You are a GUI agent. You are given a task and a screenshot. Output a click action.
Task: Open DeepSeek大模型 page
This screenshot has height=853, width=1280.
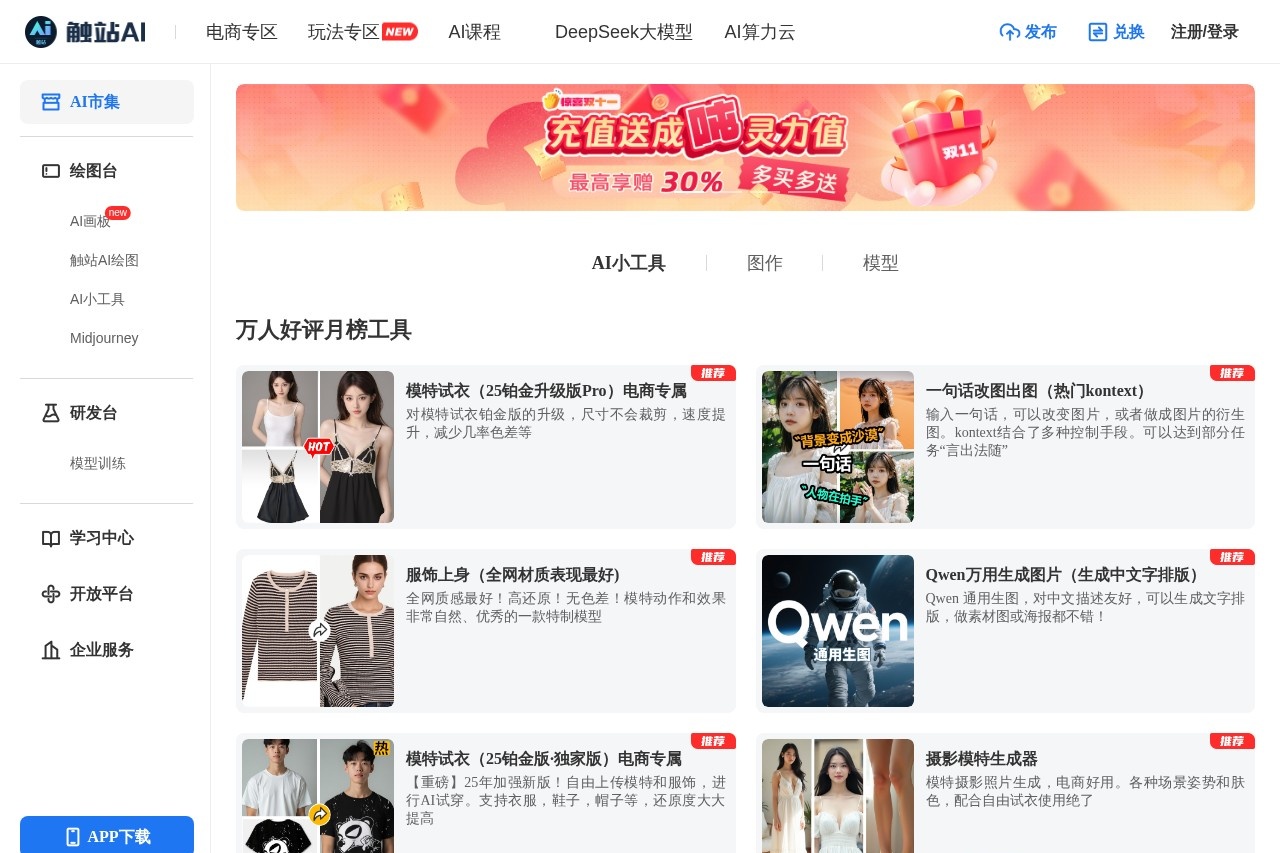623,32
